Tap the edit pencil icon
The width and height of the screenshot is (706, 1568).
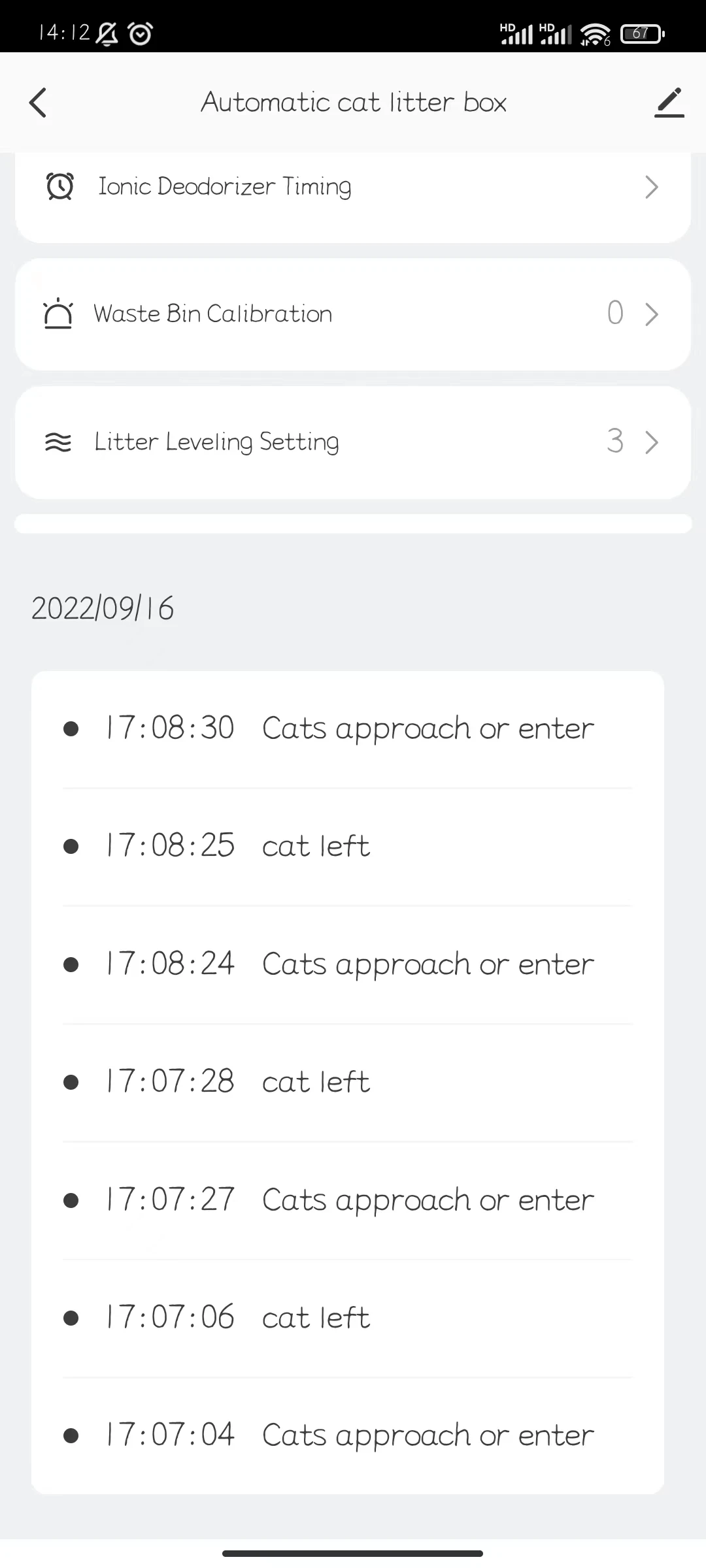coord(669,103)
